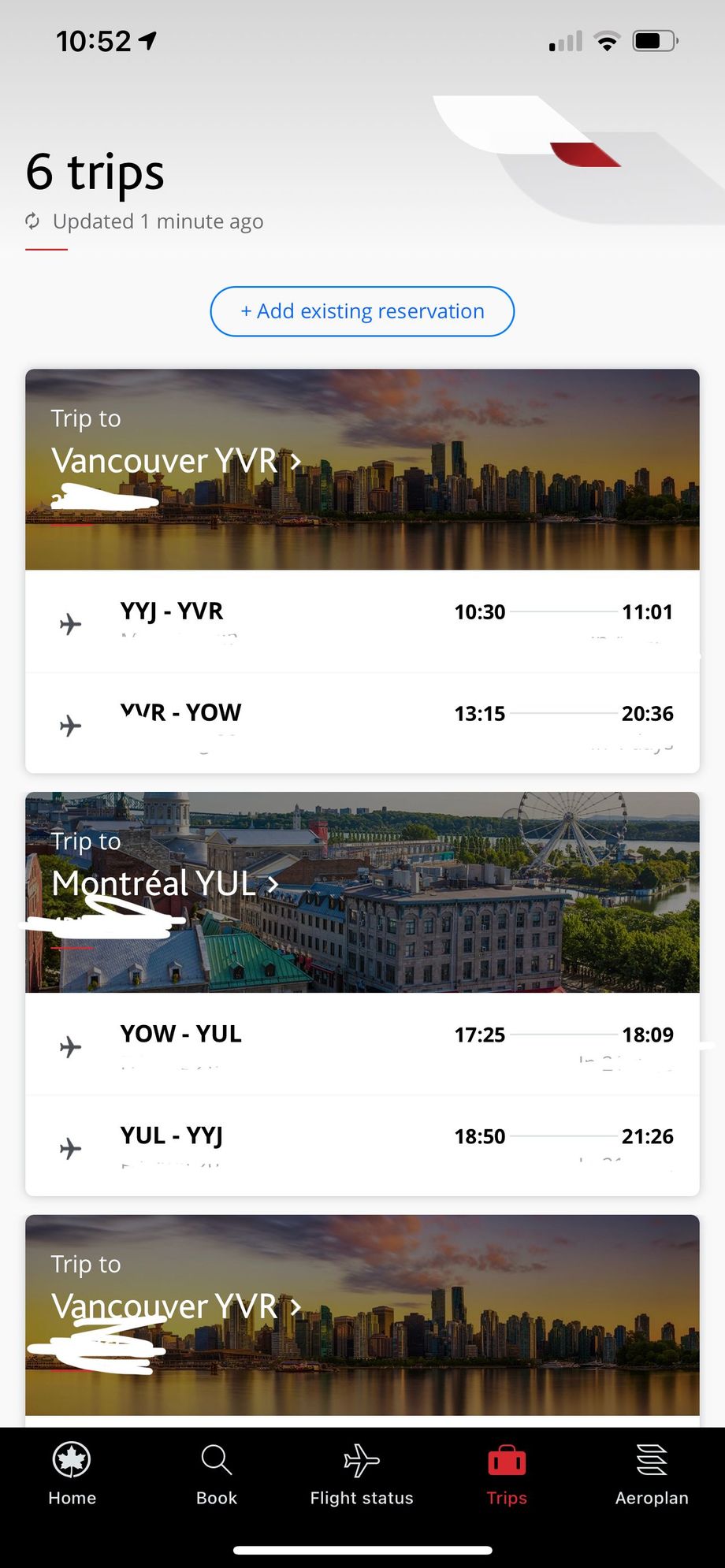725x1568 pixels.
Task: Go to the Home tab
Action: (x=72, y=1474)
